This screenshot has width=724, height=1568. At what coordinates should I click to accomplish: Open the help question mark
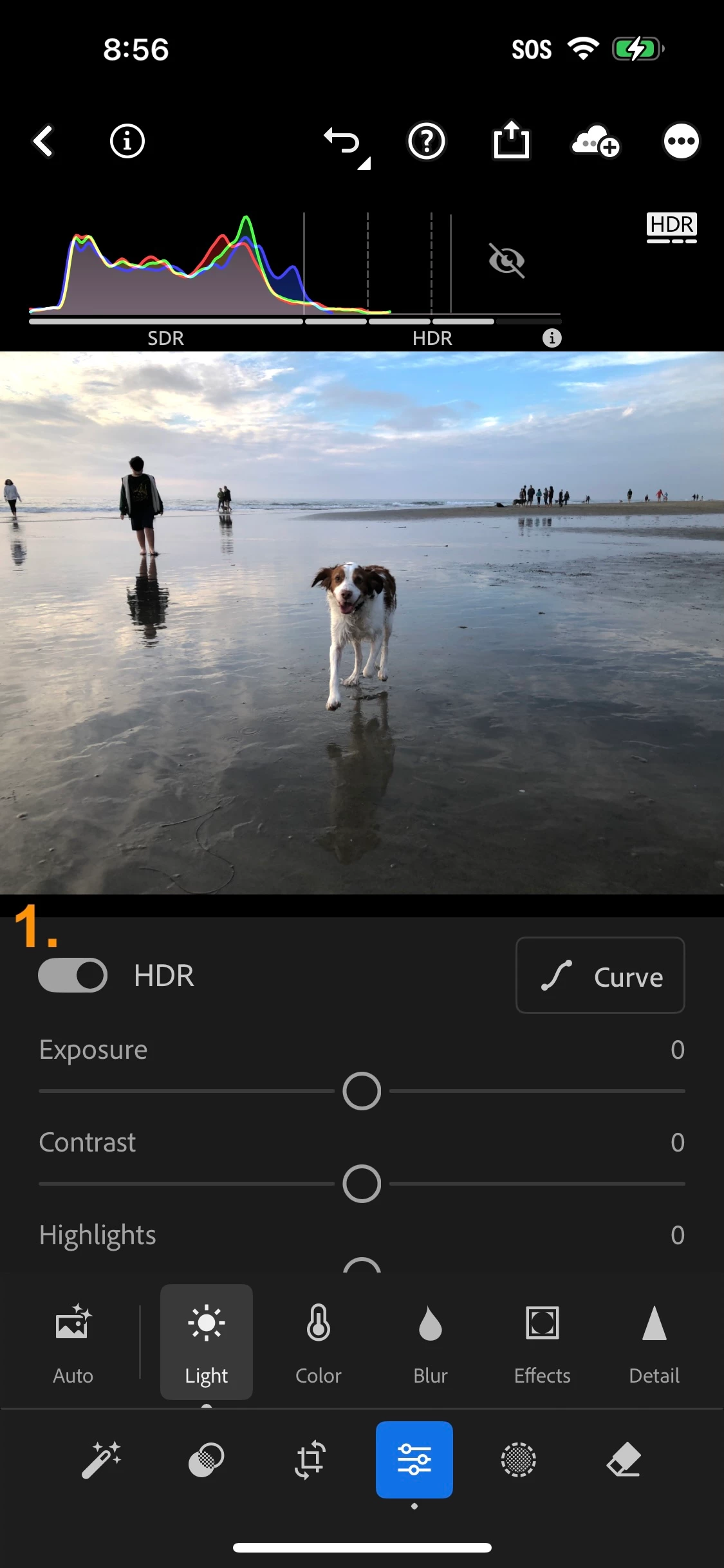click(x=427, y=141)
